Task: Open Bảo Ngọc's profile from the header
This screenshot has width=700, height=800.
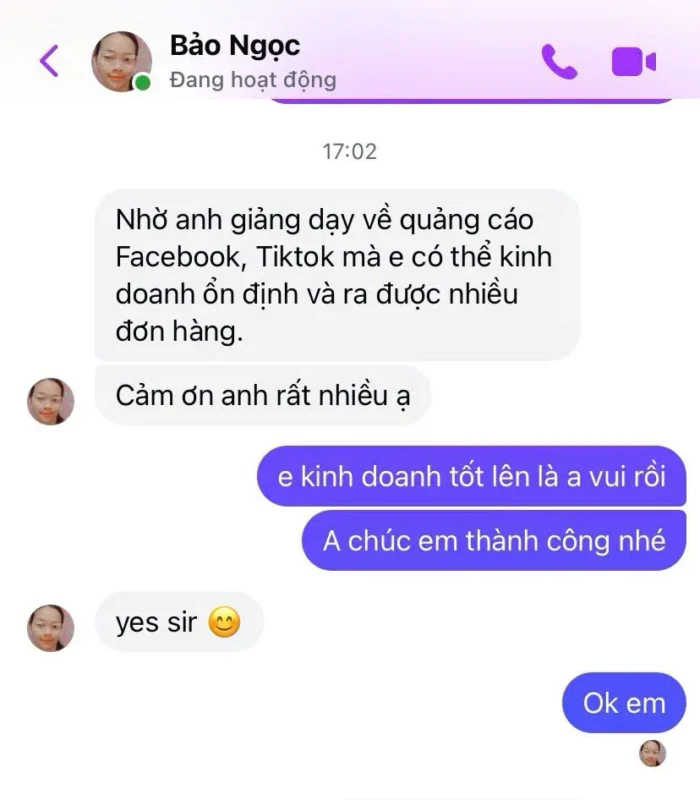Action: point(234,46)
